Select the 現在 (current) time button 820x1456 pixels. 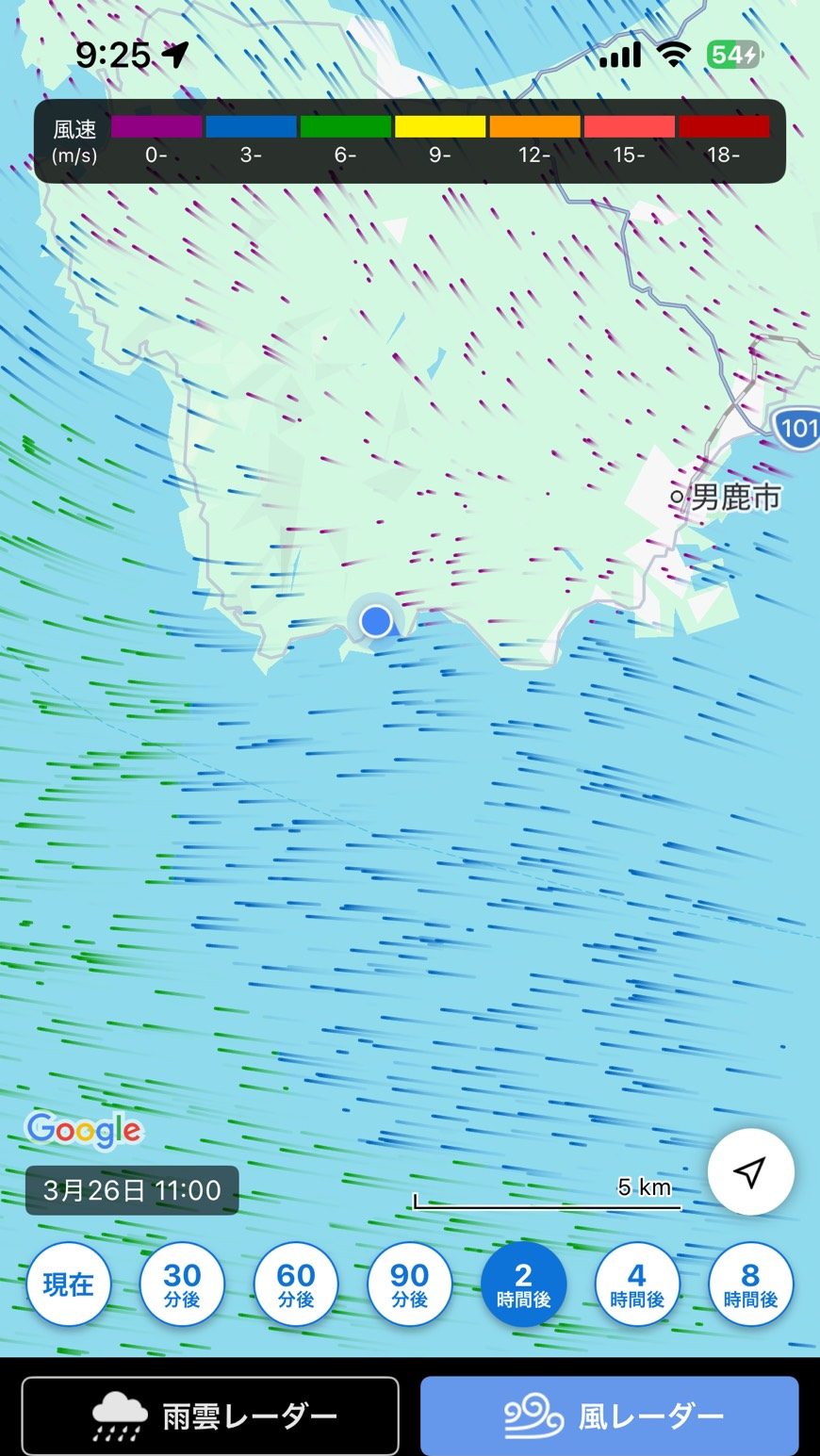tap(68, 1284)
